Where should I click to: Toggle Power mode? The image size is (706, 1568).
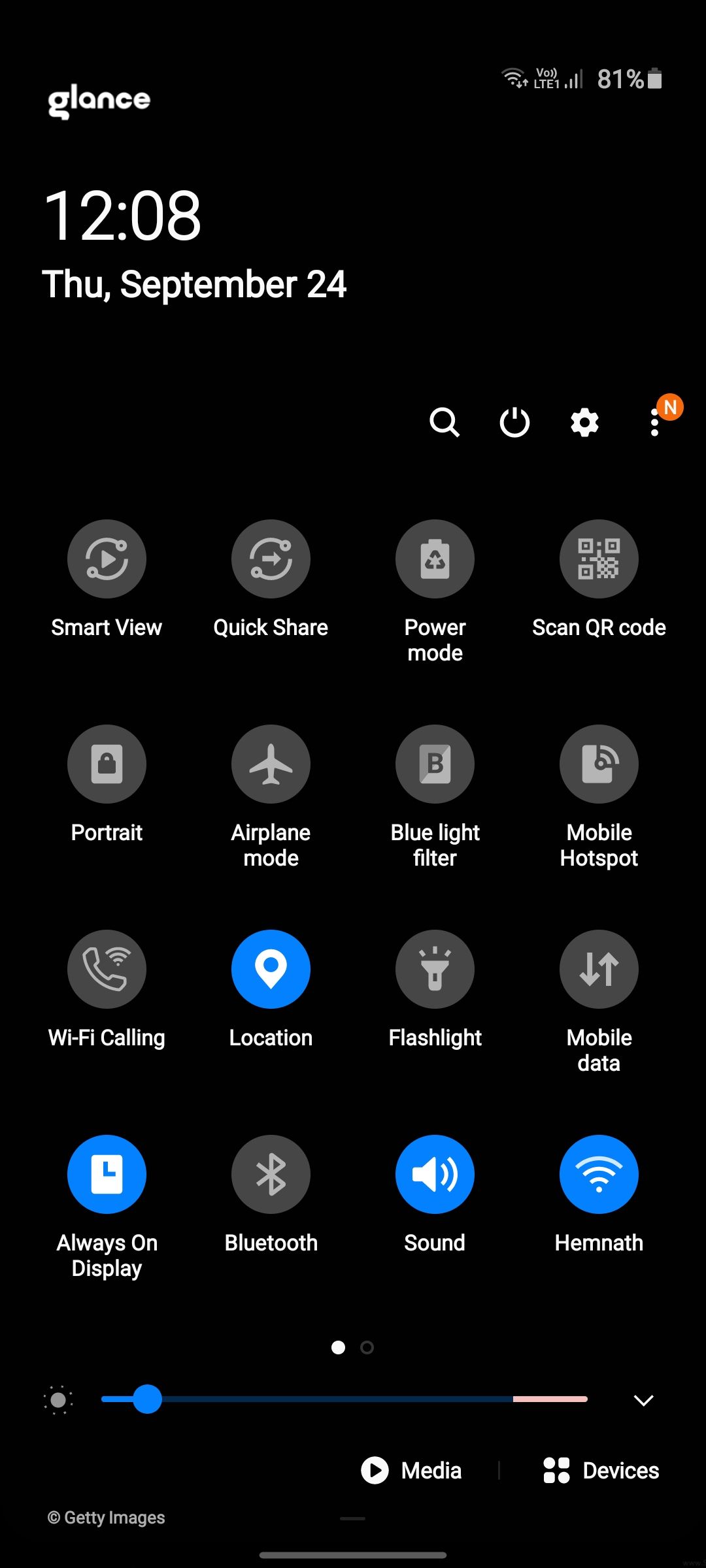click(x=435, y=559)
